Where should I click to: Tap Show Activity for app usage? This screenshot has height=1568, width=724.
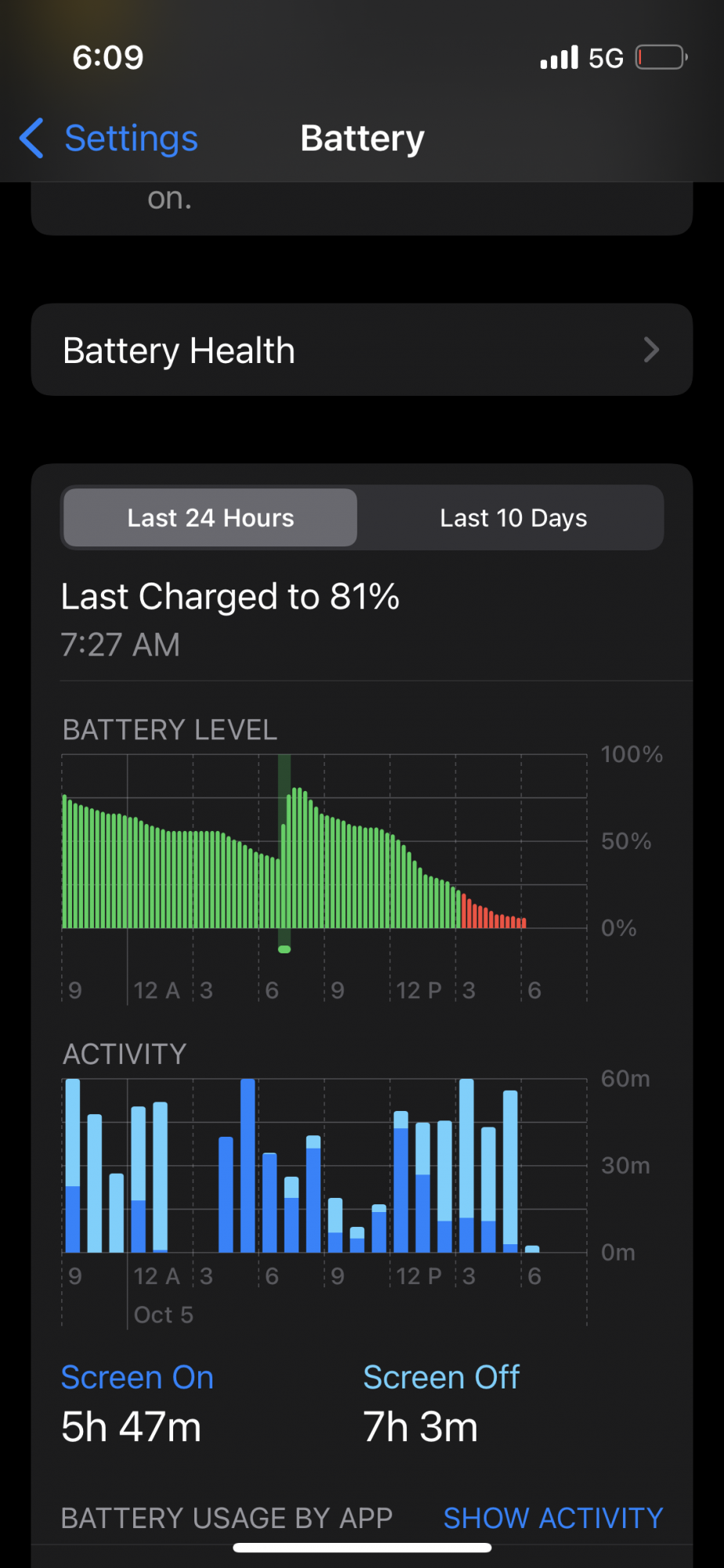(553, 1518)
